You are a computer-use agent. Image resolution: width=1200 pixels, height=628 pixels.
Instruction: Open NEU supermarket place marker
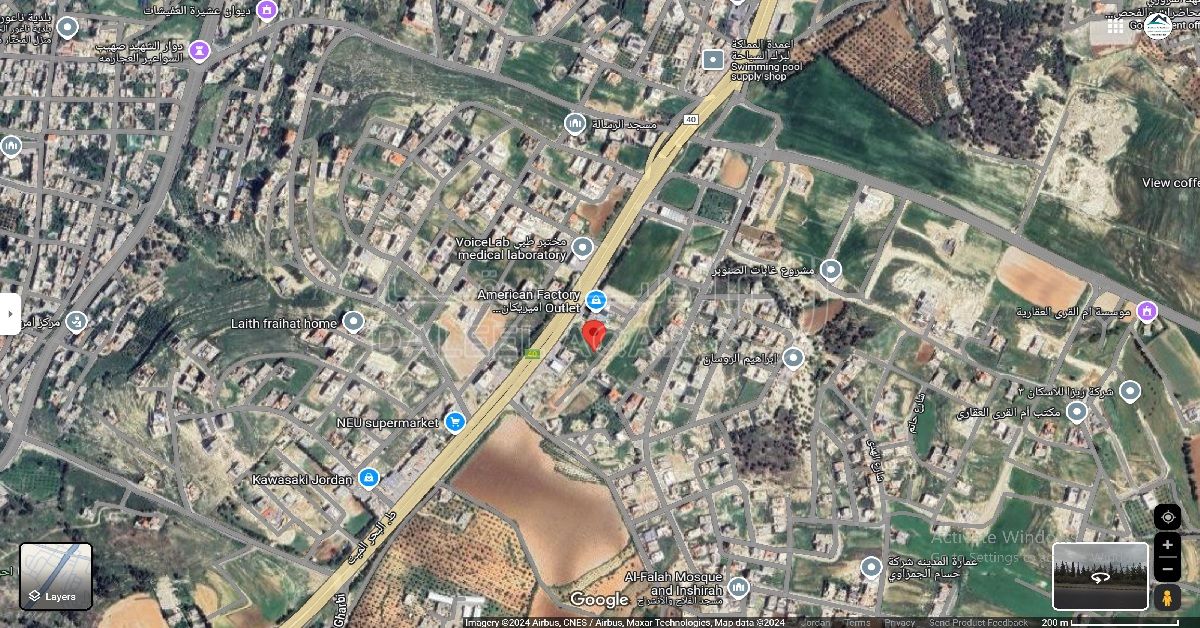(x=455, y=423)
